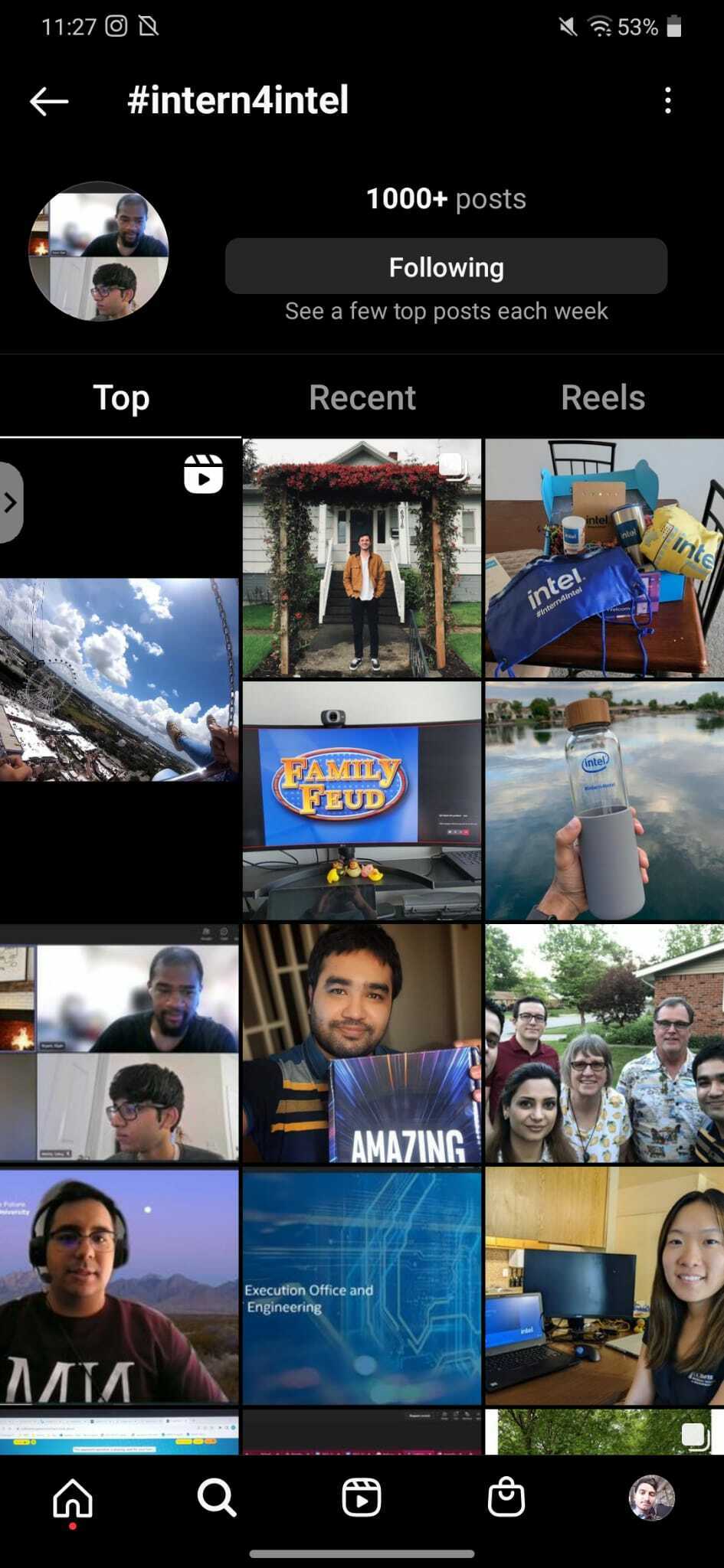This screenshot has height=1568, width=724.
Task: Tap the Following button to unfollow the hashtag
Action: click(x=446, y=266)
